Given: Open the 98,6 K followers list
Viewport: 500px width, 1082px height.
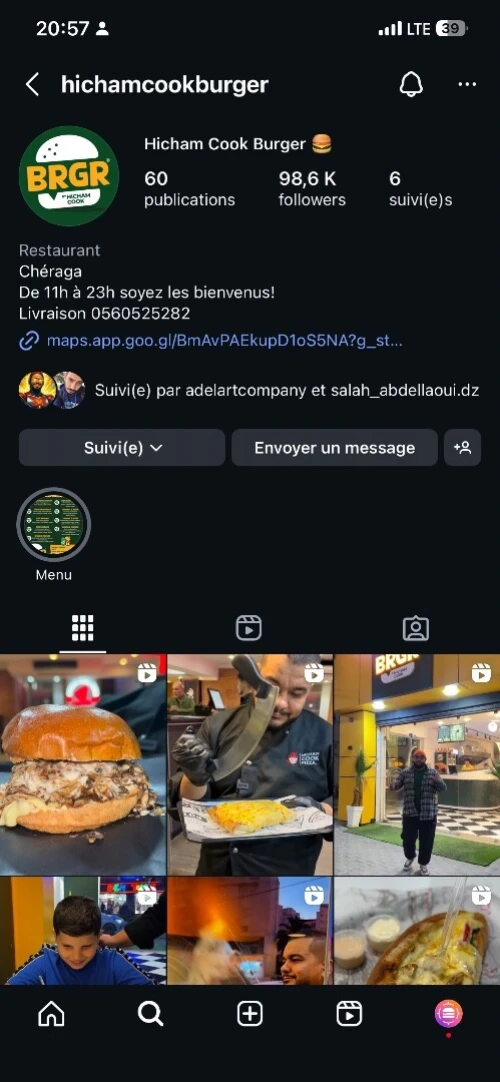Looking at the screenshot, I should click(312, 189).
